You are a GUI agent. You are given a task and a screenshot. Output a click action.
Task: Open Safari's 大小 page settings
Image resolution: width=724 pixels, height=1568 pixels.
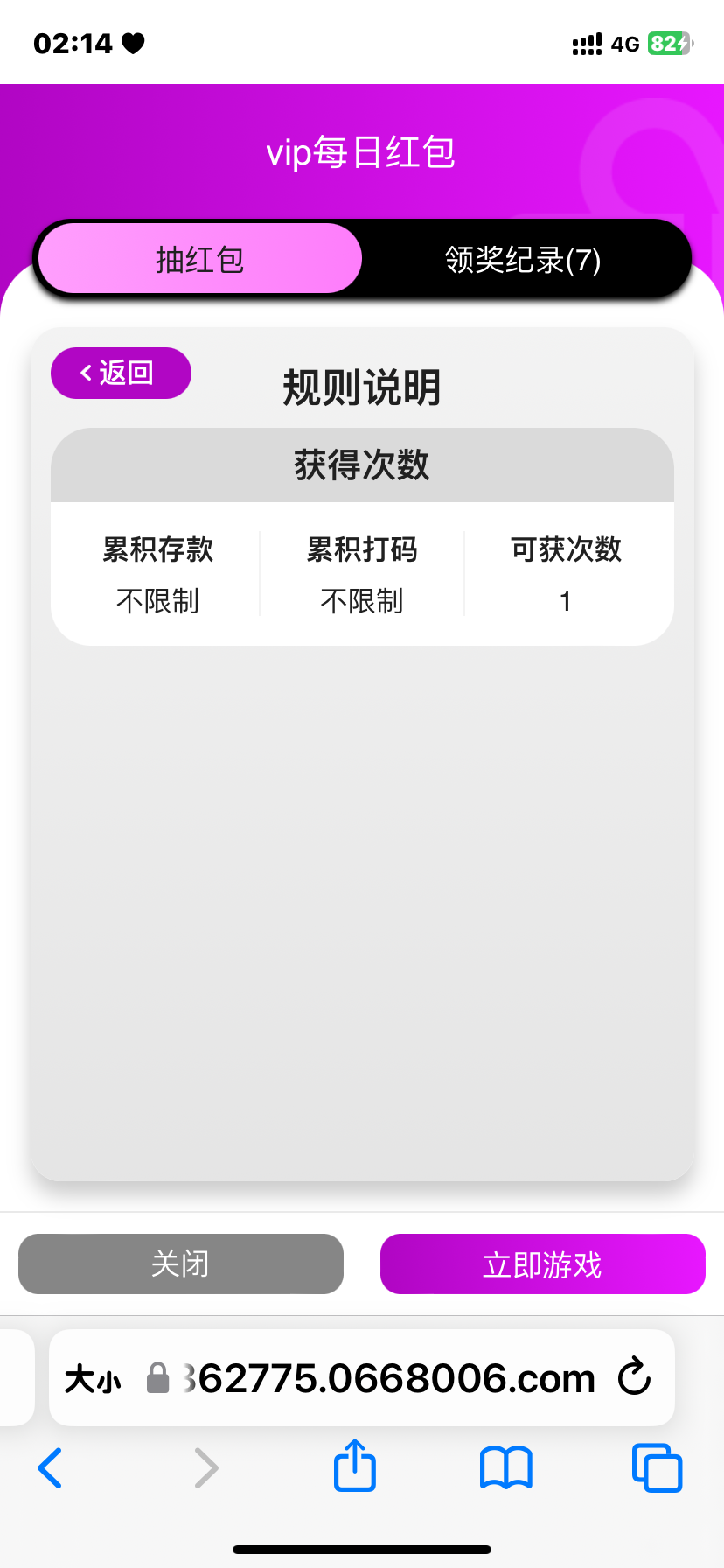tap(93, 1379)
